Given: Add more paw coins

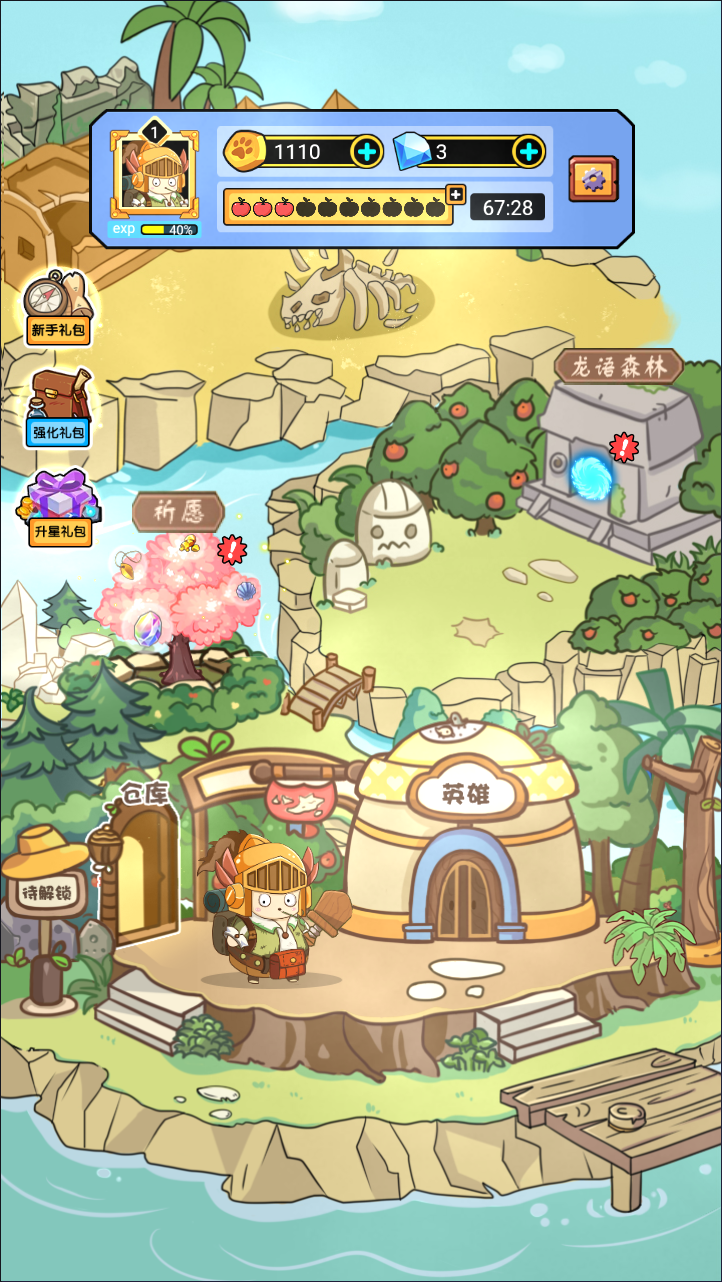Looking at the screenshot, I should click(367, 151).
